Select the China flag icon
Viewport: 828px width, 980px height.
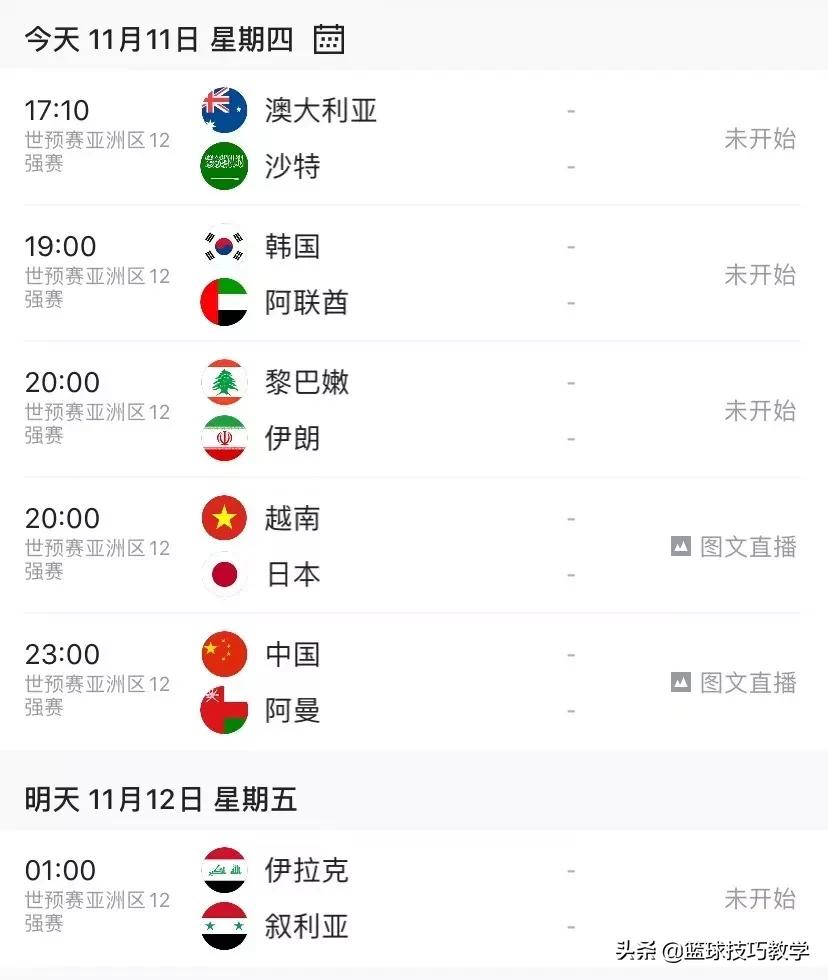[224, 655]
